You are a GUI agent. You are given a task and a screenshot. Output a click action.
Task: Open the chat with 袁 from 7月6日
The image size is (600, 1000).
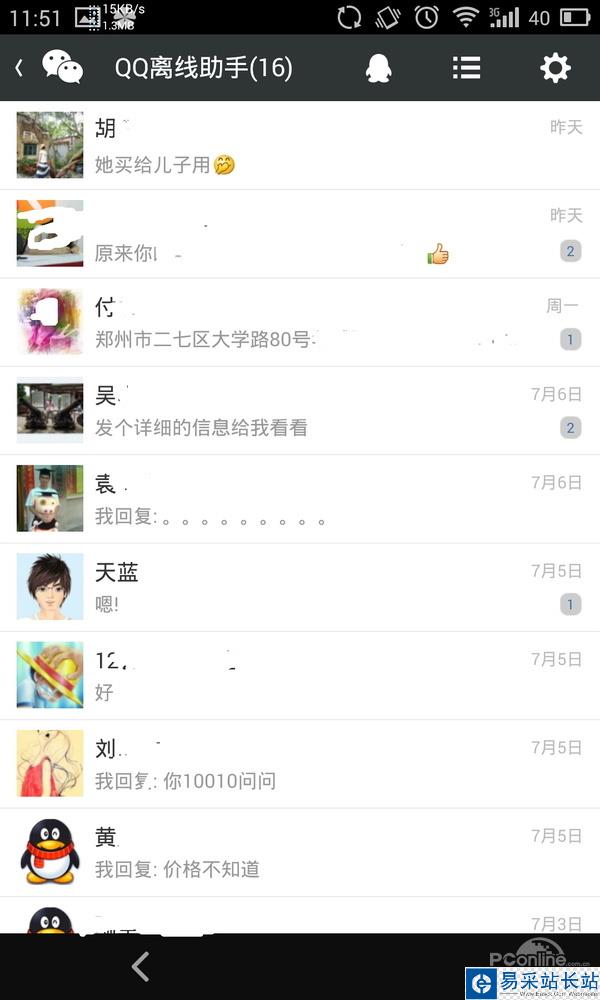pyautogui.click(x=300, y=499)
